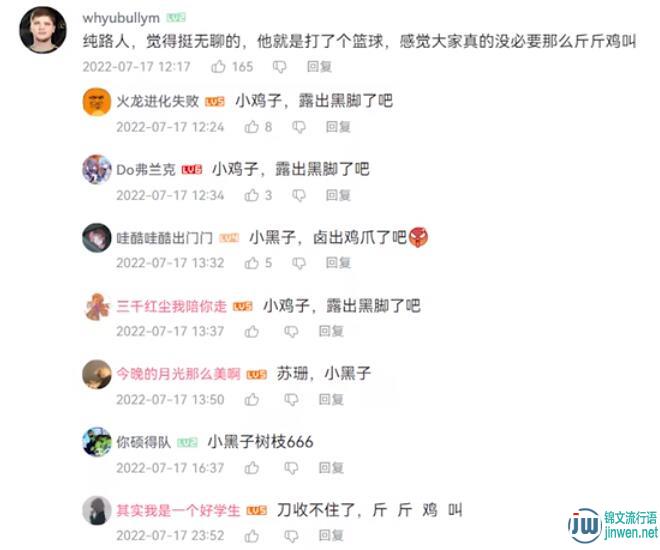Like whyubullym's comment
The height and width of the screenshot is (550, 660).
pos(219,66)
